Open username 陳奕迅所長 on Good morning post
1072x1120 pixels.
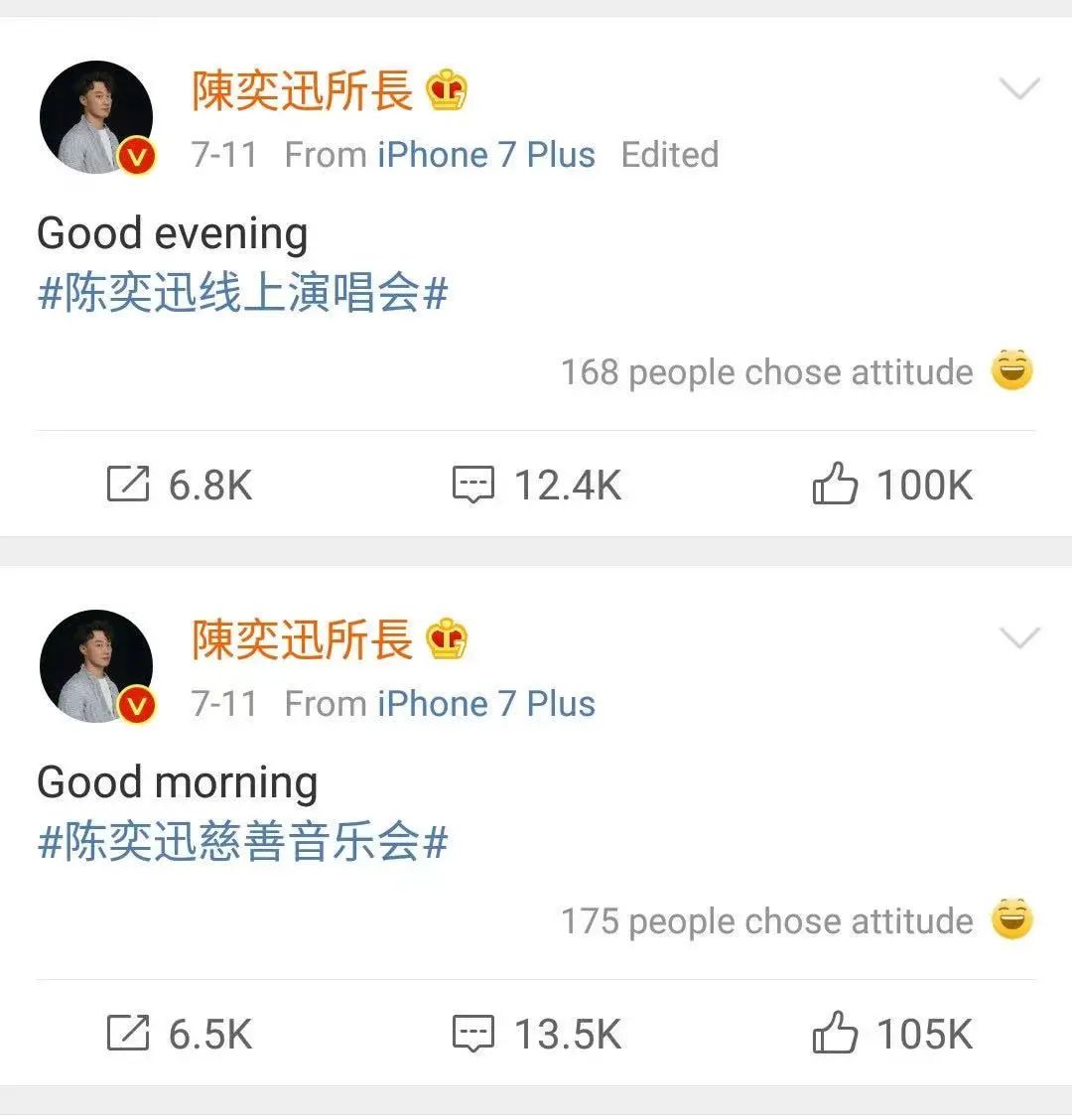302,640
